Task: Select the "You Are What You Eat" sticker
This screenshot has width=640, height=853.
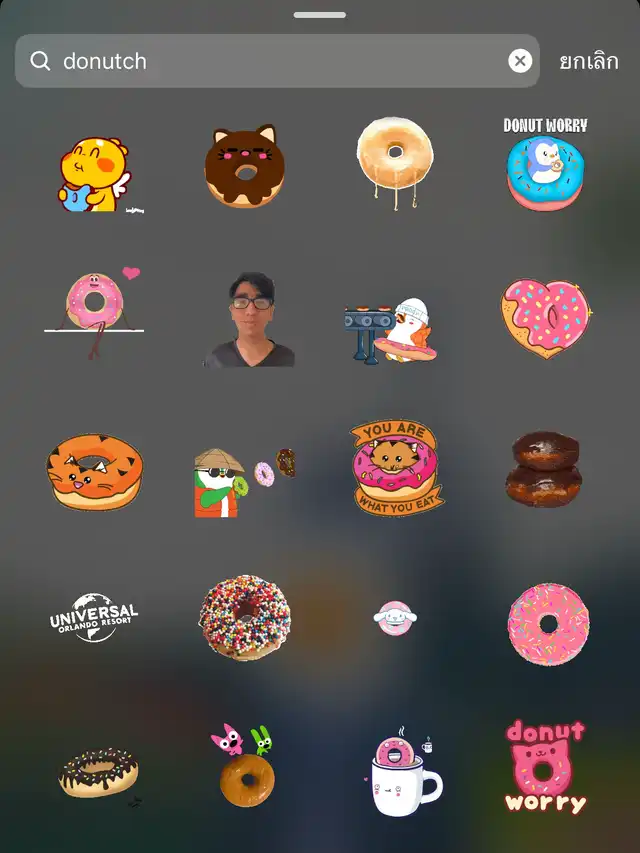Action: pyautogui.click(x=397, y=467)
